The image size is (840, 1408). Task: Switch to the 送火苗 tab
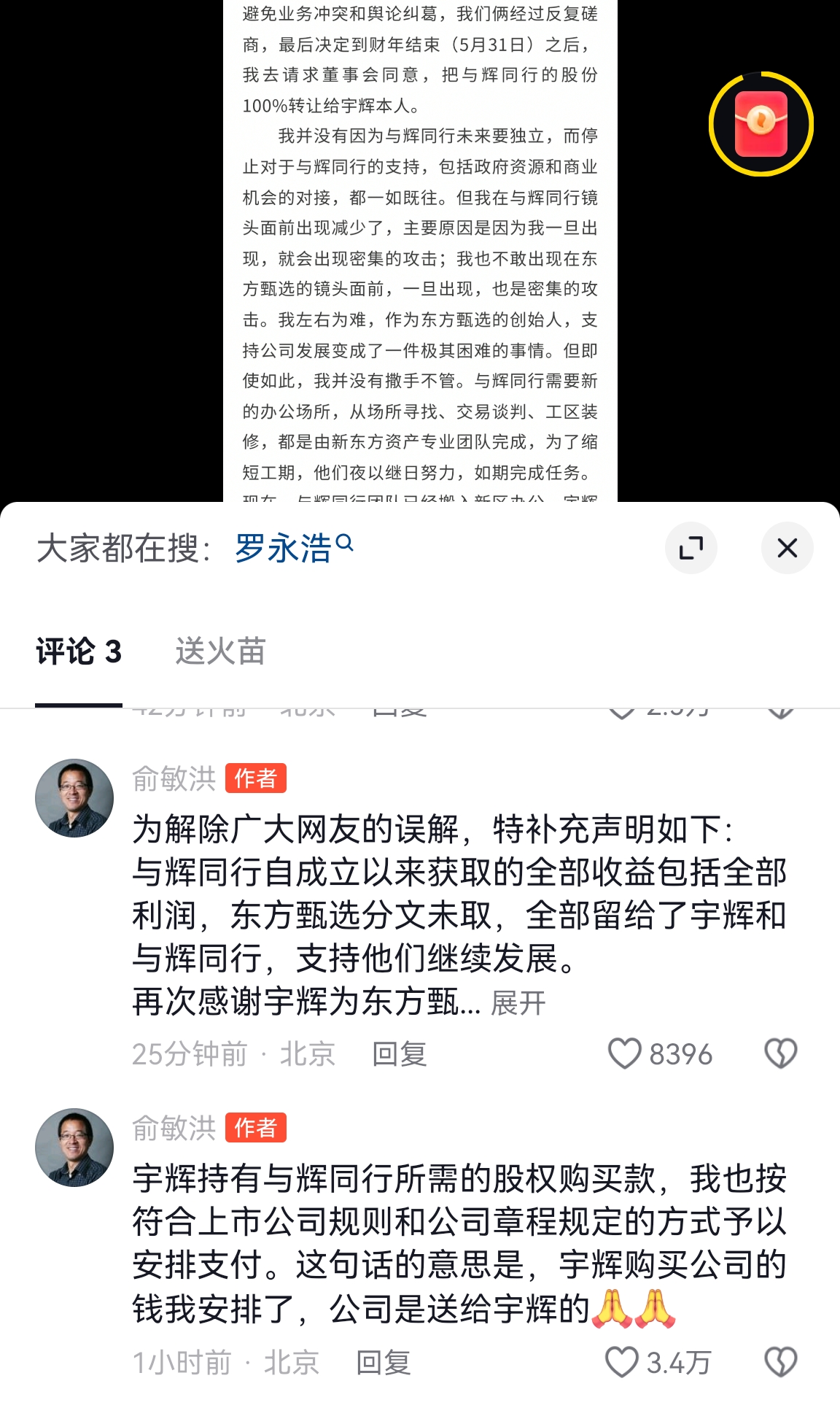click(220, 651)
